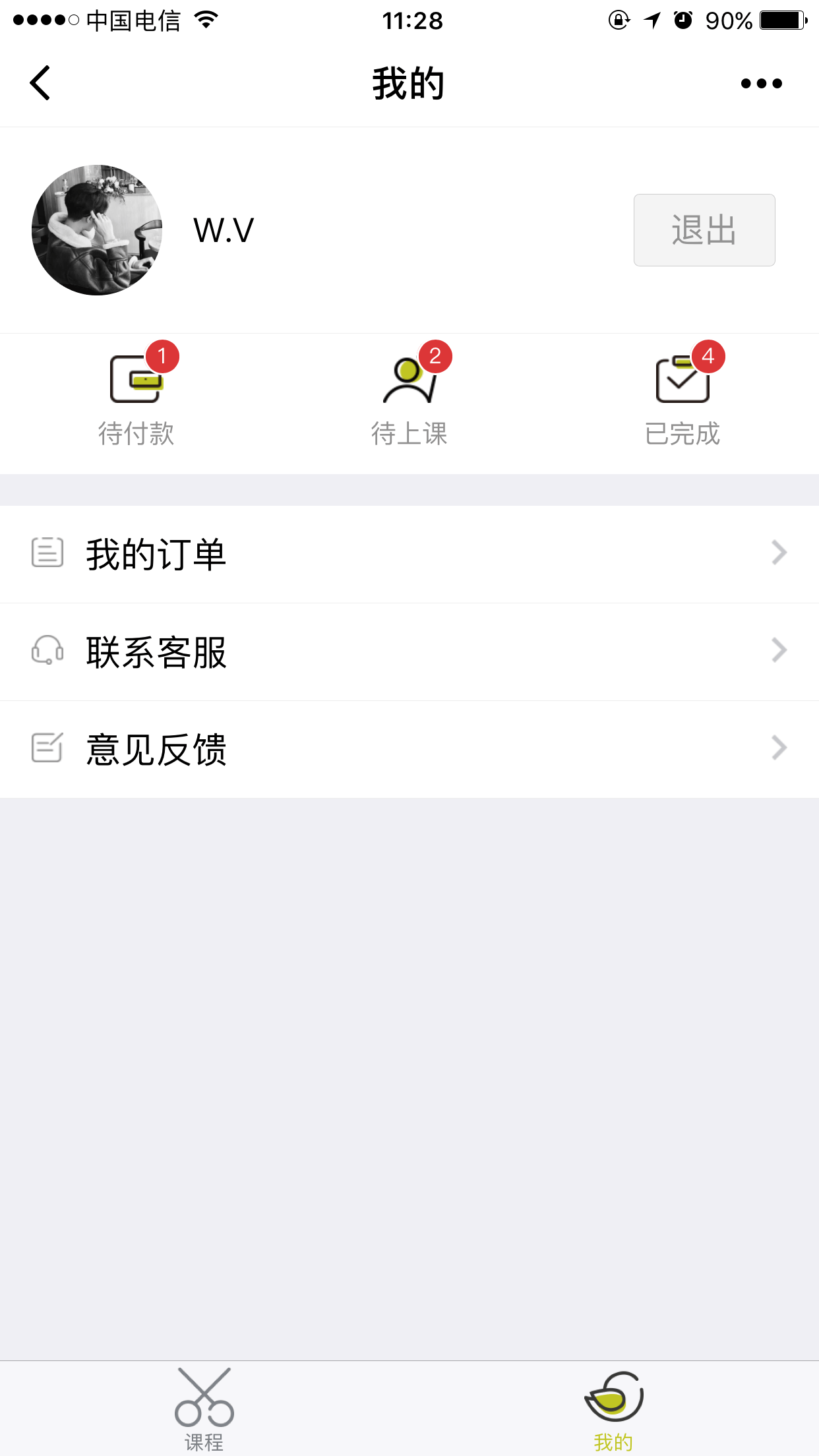The height and width of the screenshot is (1456, 819).
Task: Tap the 联系客服 headset icon
Action: pyautogui.click(x=47, y=651)
